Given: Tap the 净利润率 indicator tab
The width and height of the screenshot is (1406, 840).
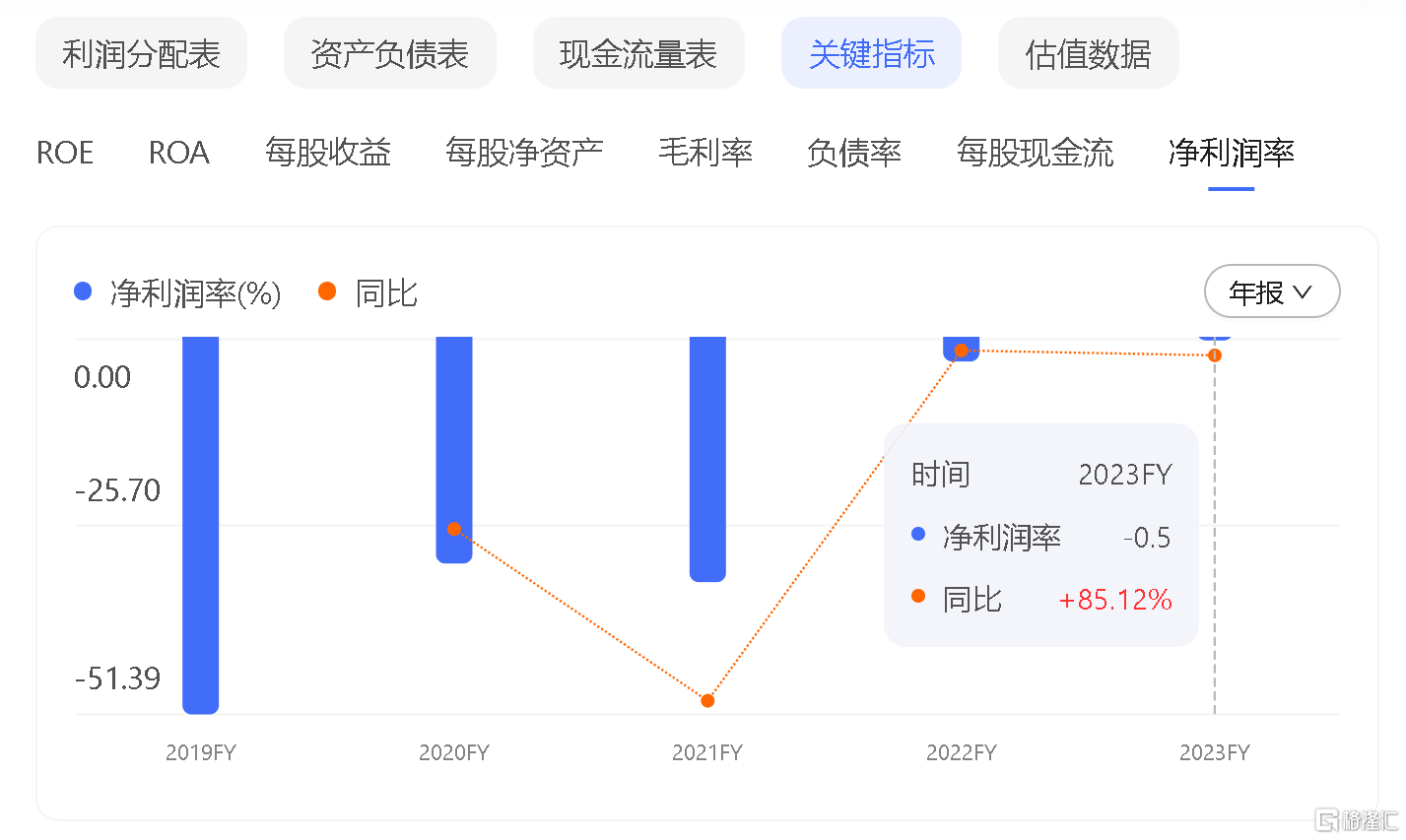Looking at the screenshot, I should tap(1231, 154).
